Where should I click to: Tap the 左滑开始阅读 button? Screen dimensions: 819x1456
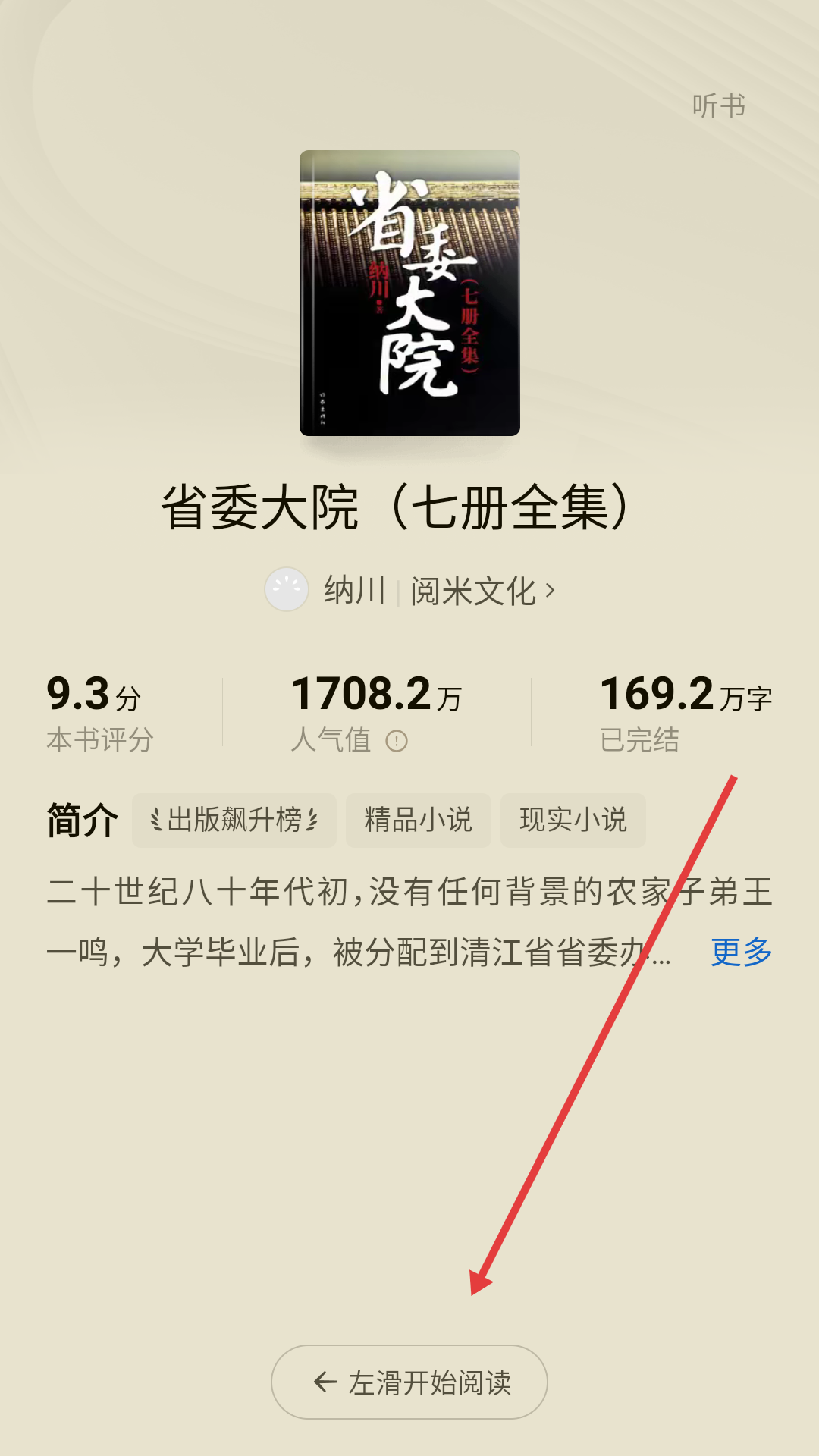[409, 1382]
